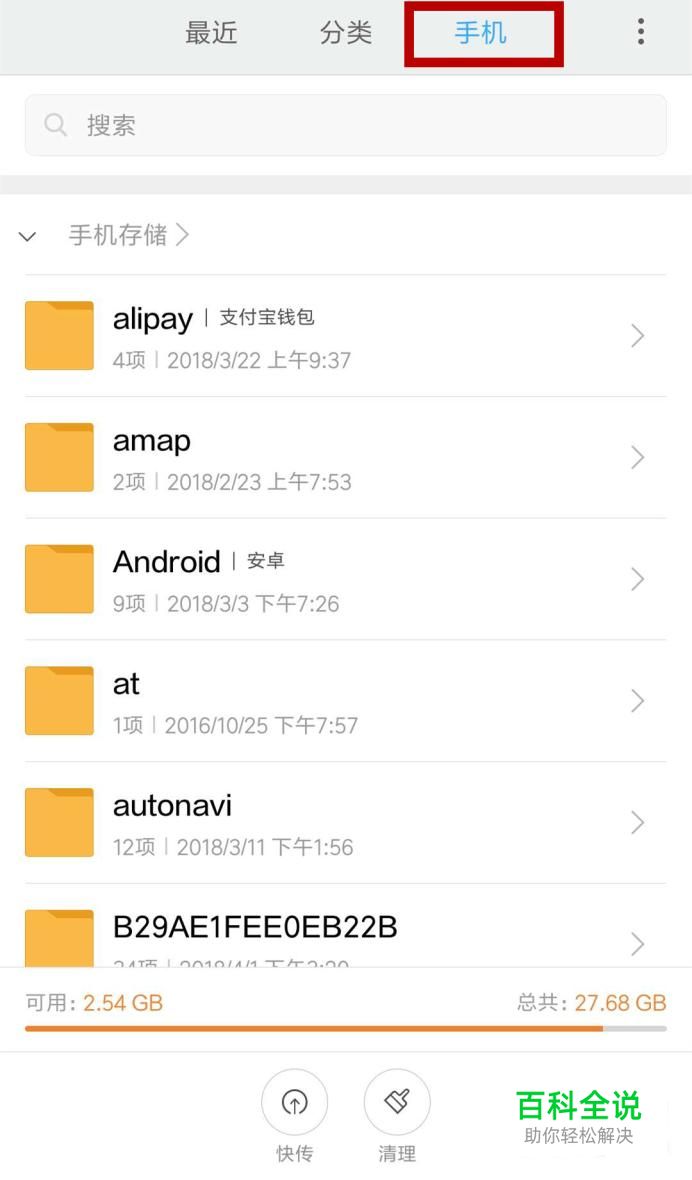Tap the 搜索 search box

click(346, 125)
